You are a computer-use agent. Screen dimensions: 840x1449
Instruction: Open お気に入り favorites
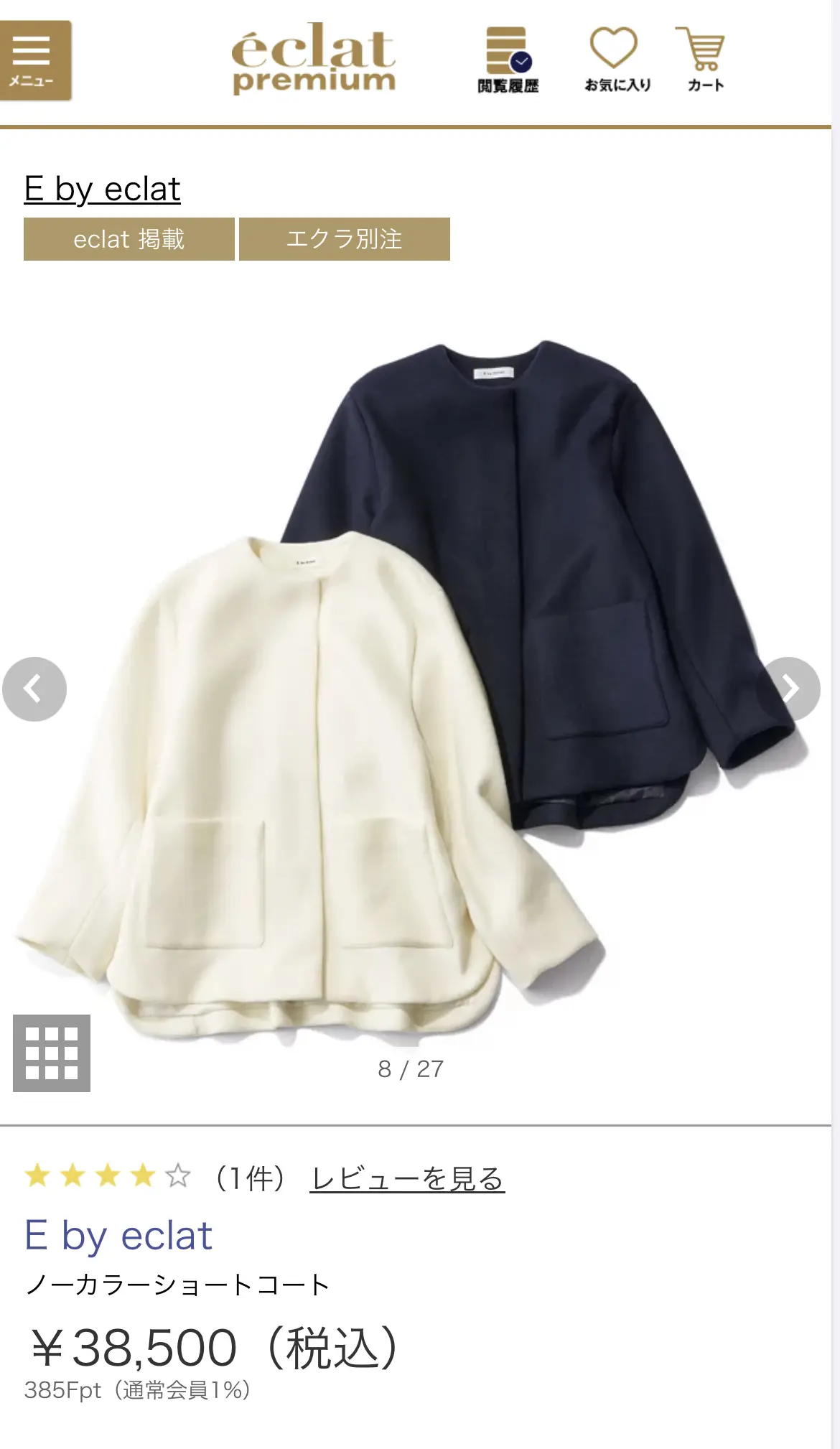616,60
